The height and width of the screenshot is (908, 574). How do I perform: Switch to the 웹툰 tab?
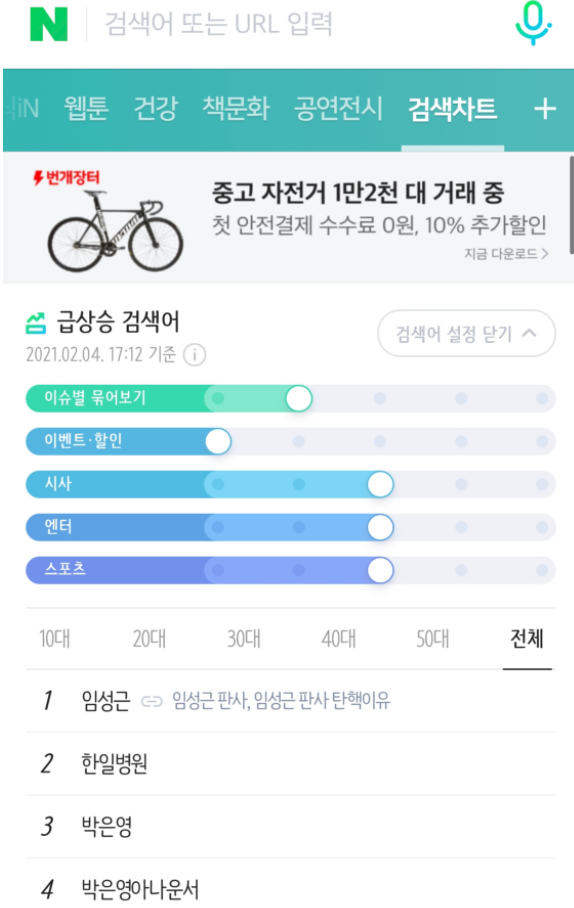(x=86, y=109)
